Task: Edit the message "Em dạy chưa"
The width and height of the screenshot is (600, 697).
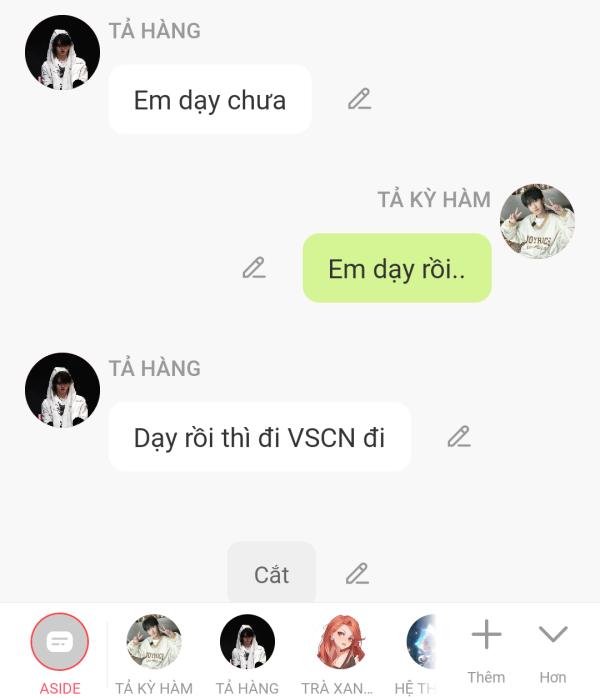Action: coord(359,99)
